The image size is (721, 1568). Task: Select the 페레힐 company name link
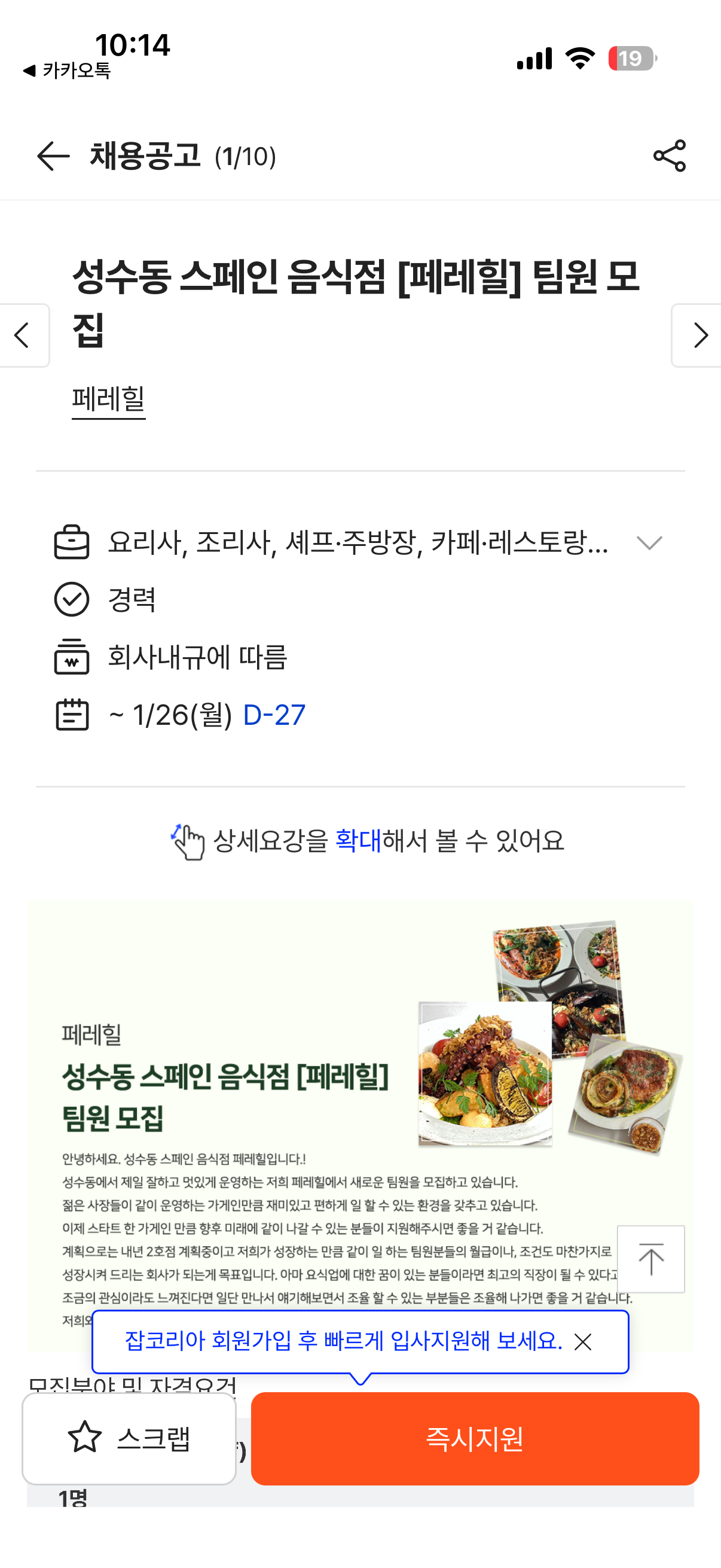click(108, 398)
